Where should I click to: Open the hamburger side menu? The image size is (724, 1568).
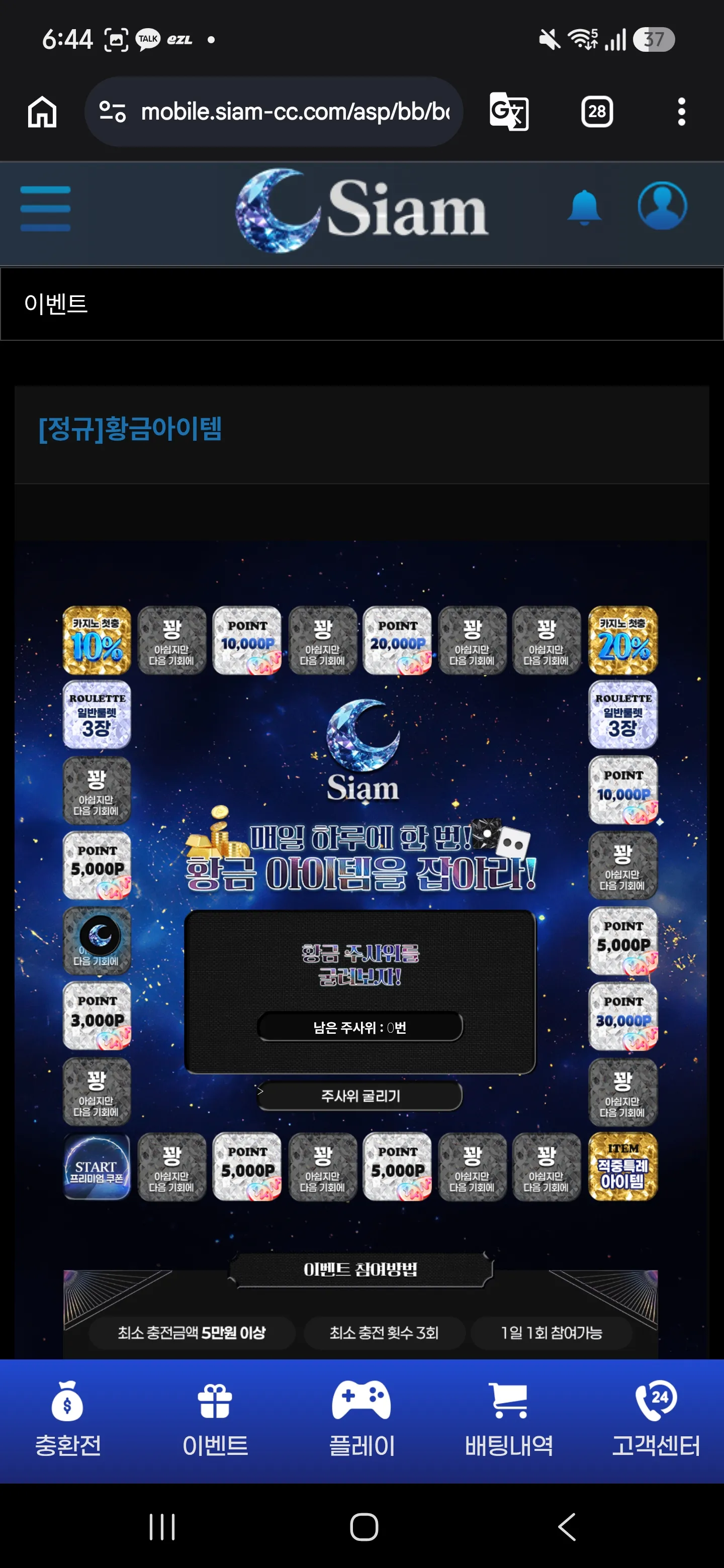tap(46, 209)
